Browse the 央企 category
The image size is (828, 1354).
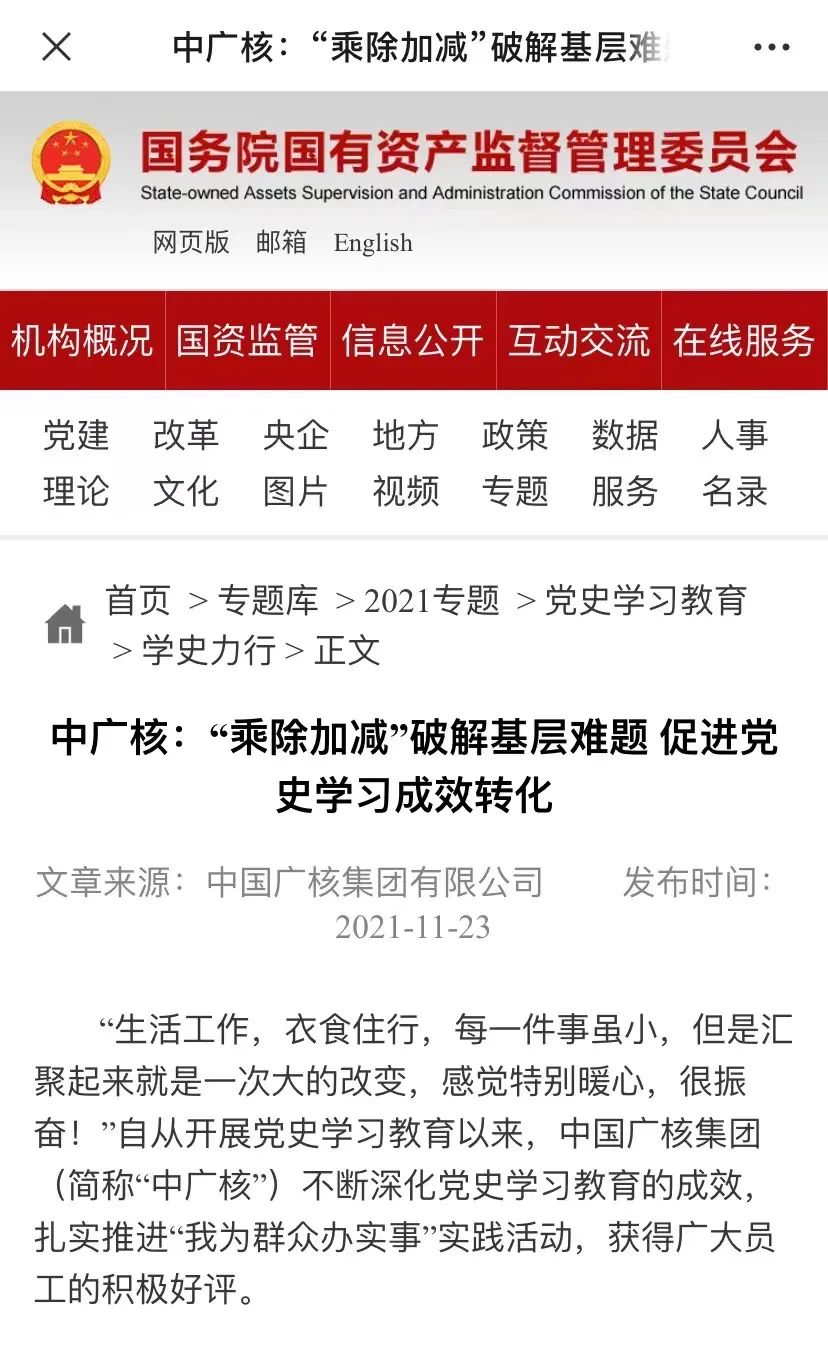(296, 435)
